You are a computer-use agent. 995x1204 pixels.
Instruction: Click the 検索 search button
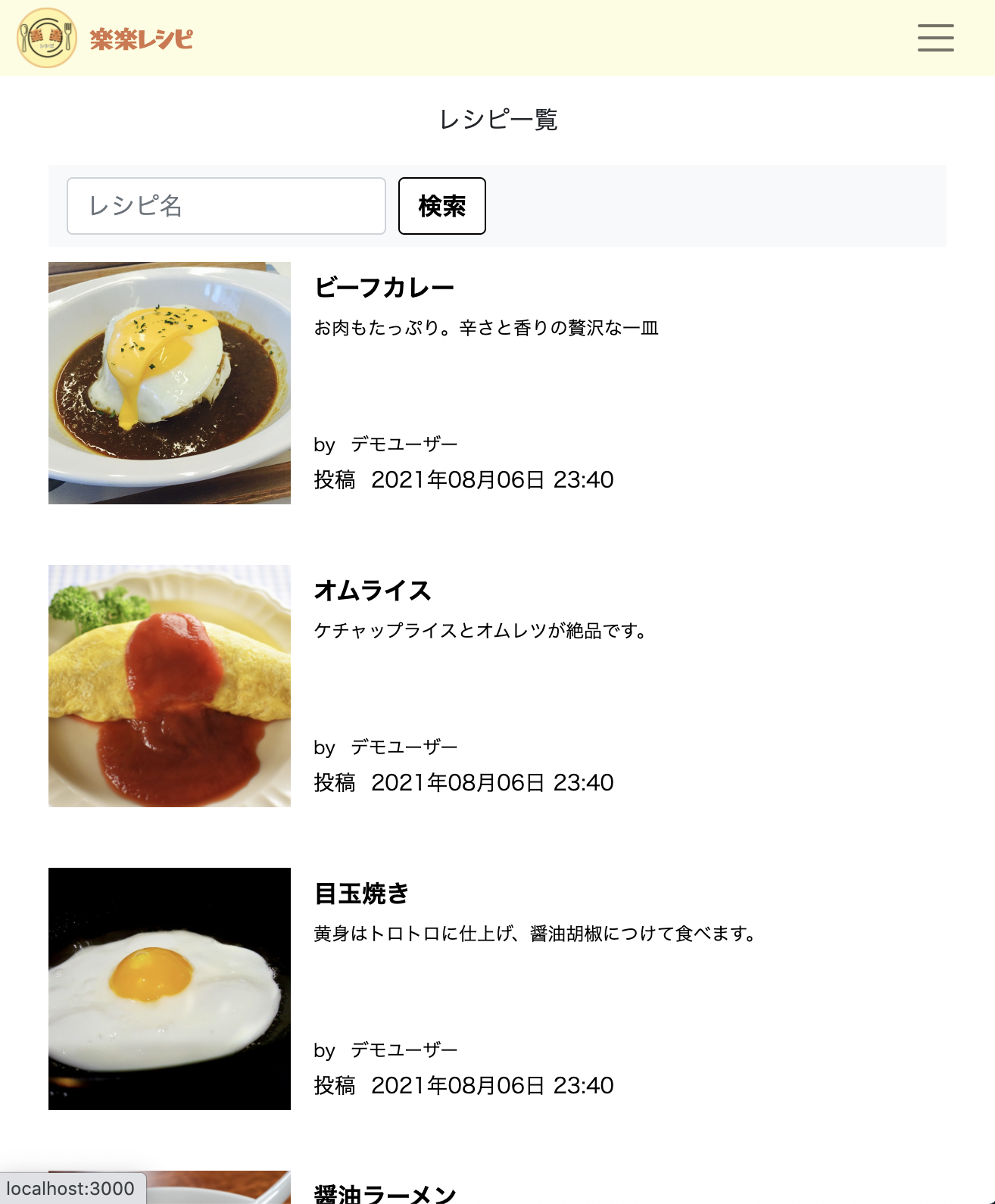(441, 206)
